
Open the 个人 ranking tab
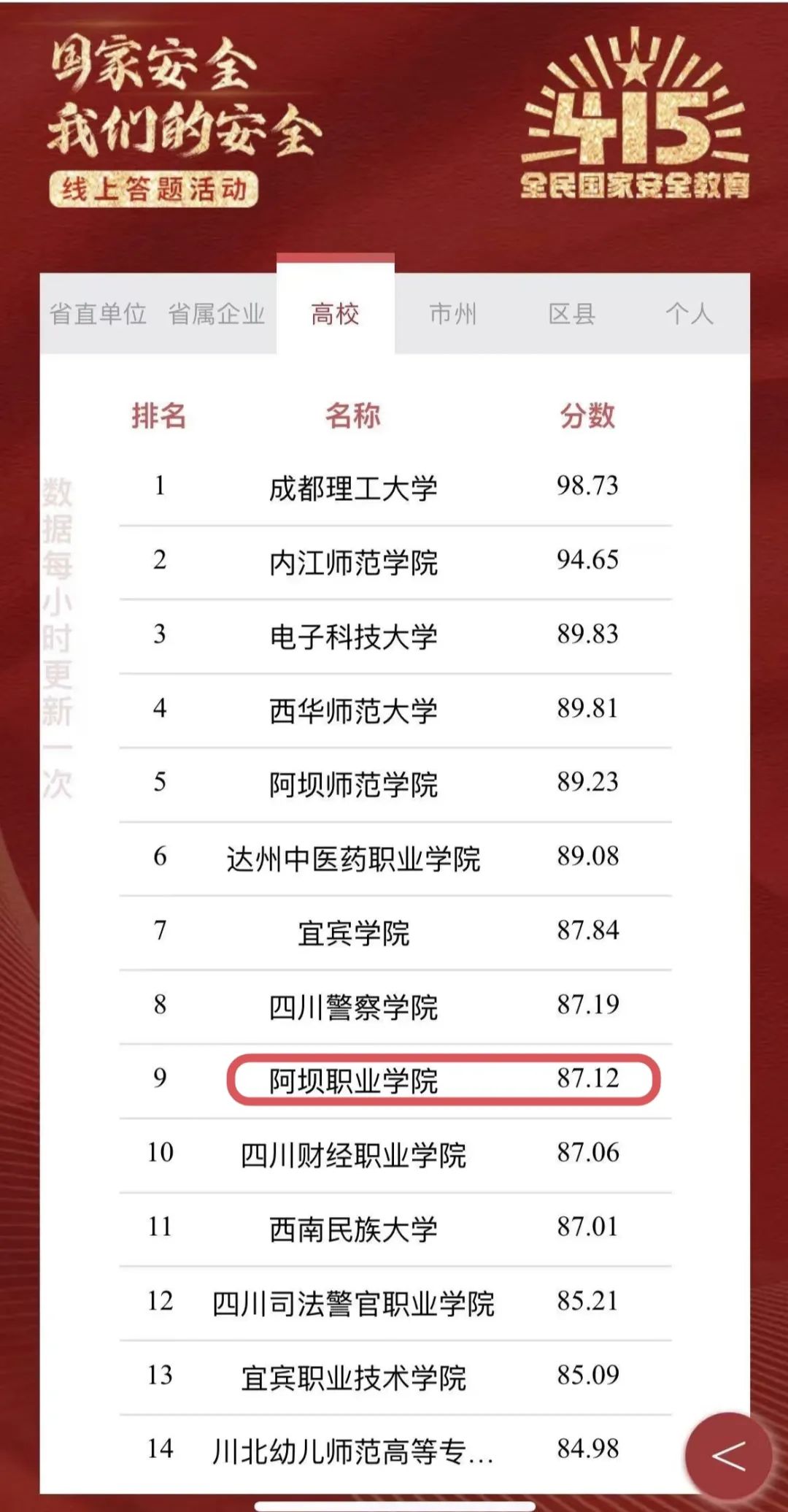(689, 314)
